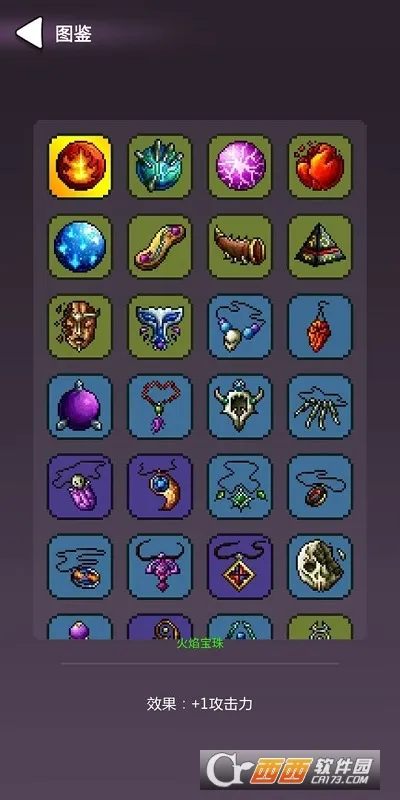View the red heart stone item

click(x=320, y=166)
